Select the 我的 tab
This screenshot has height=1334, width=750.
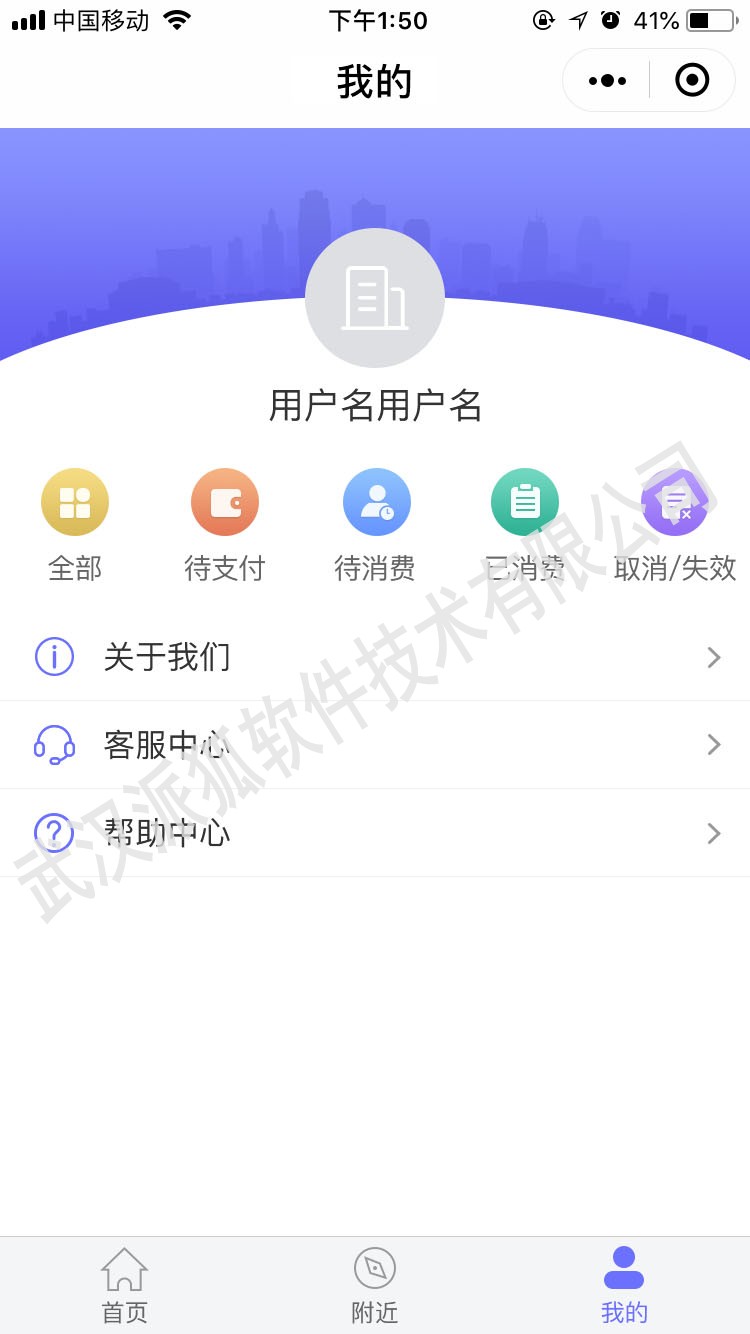(x=625, y=1286)
